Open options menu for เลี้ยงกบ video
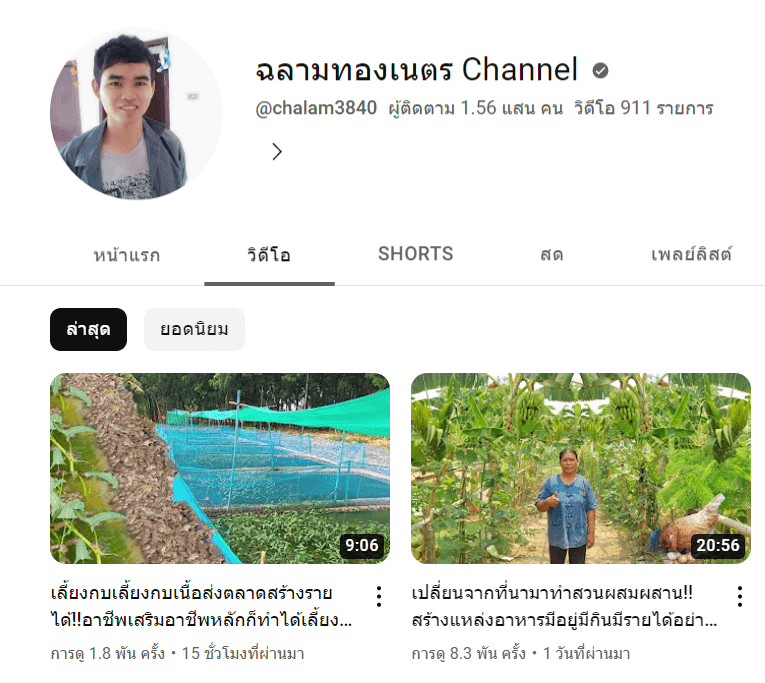 (x=378, y=597)
